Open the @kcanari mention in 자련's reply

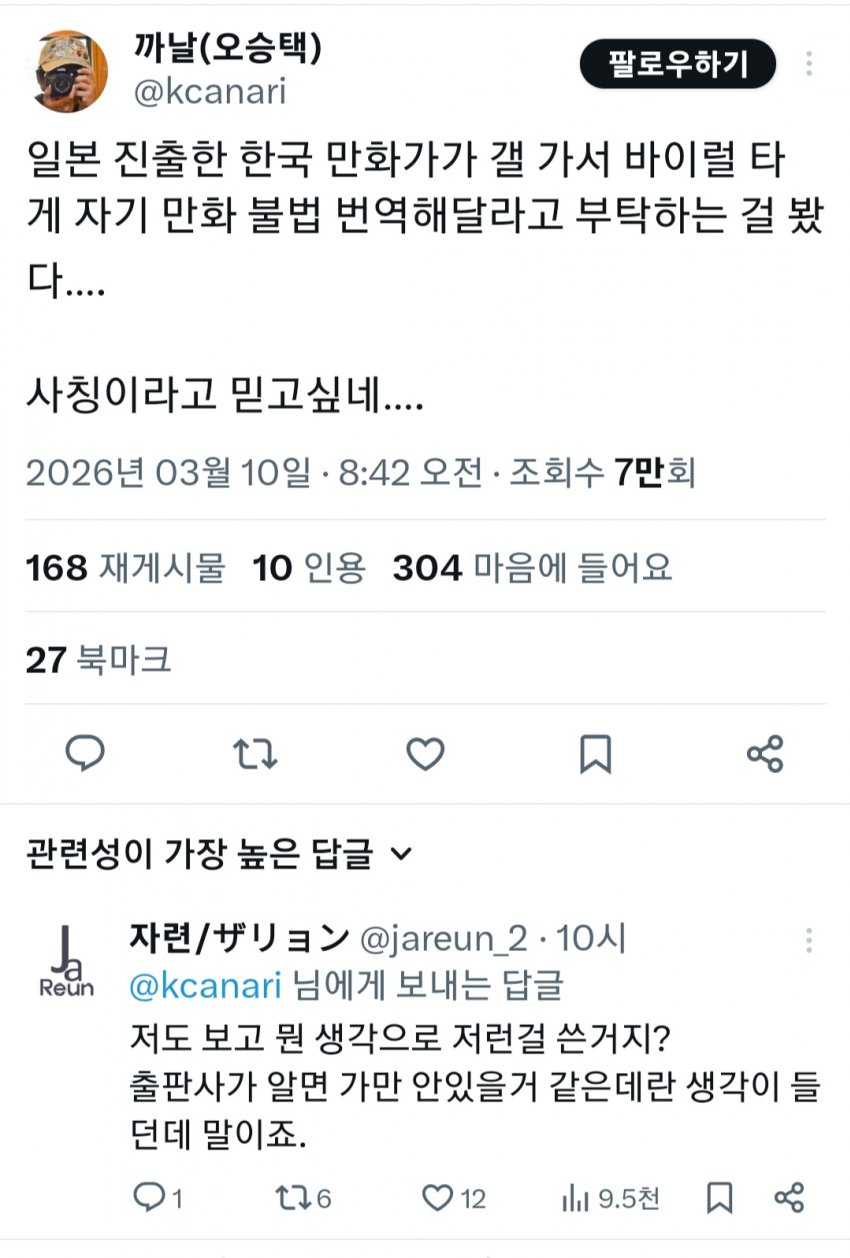tap(205, 985)
